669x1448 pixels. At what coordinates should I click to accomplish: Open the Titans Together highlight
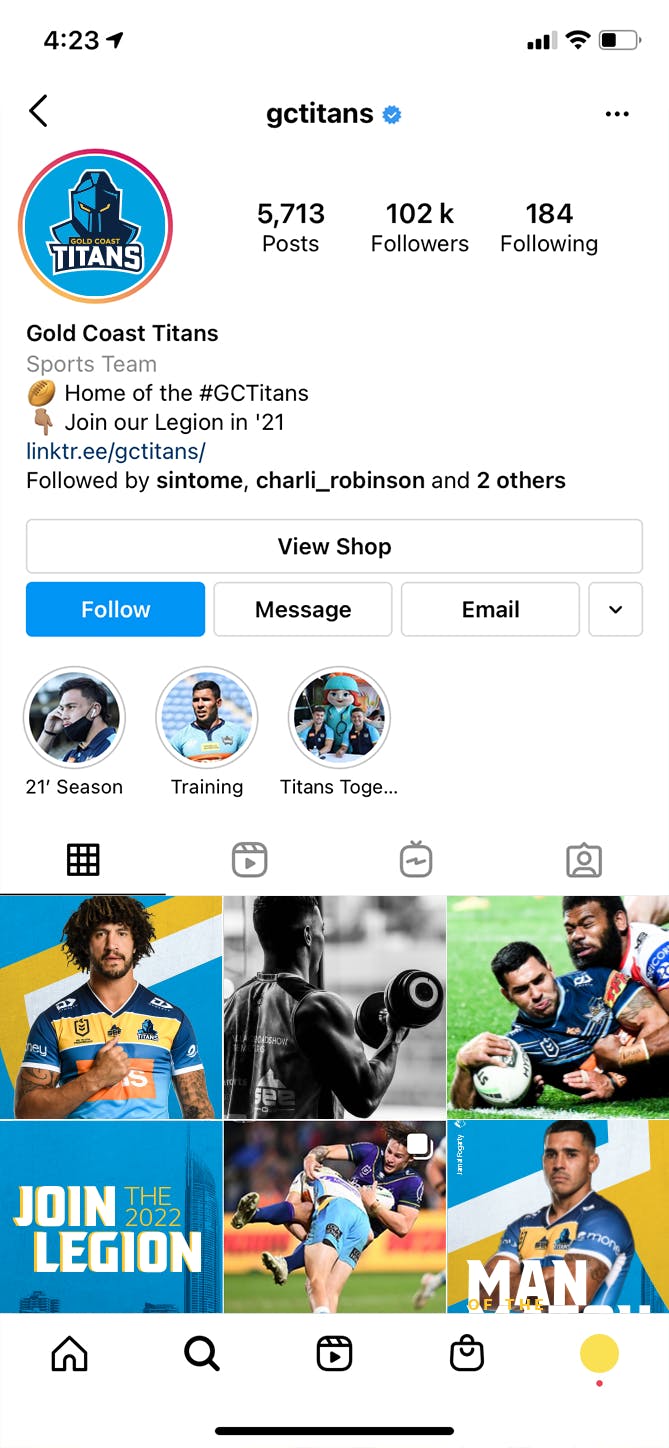339,718
